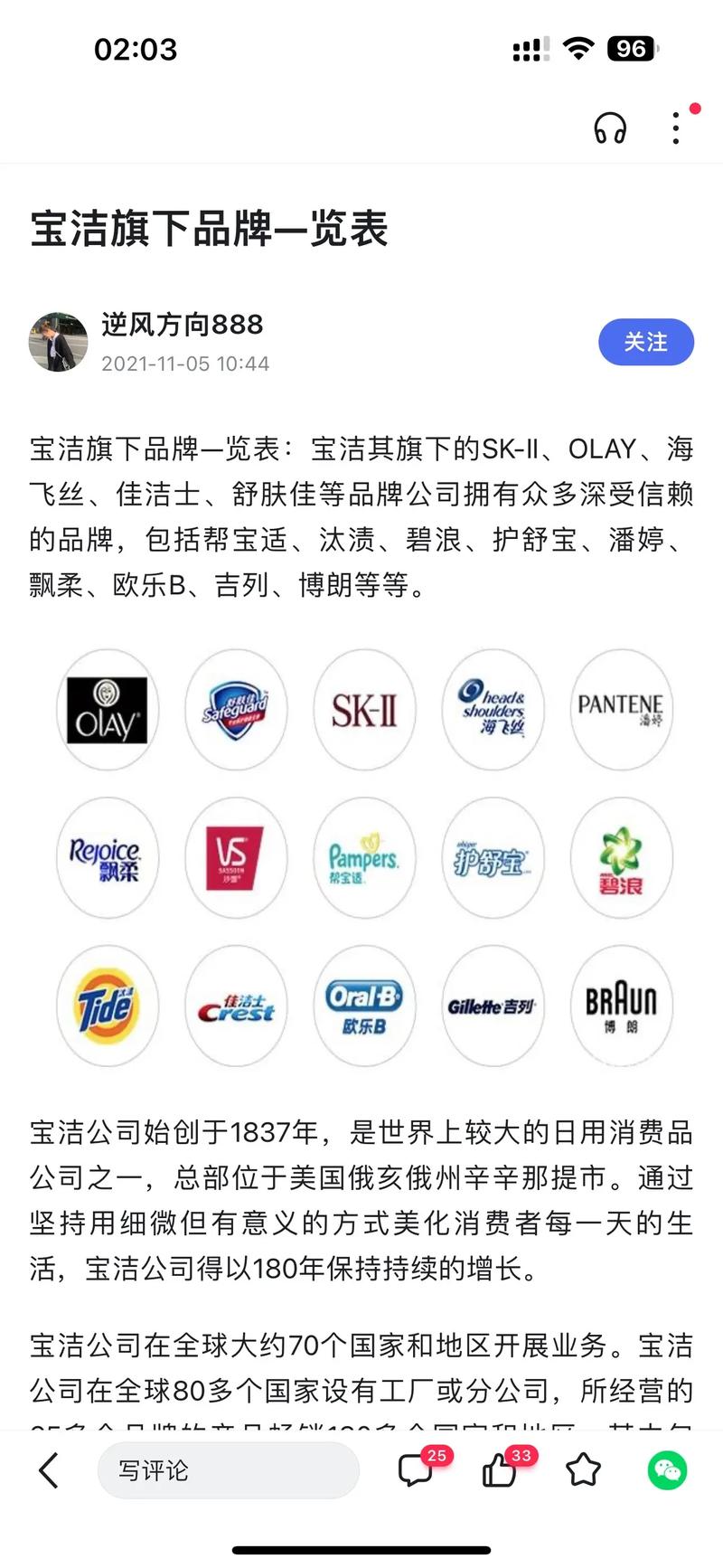Tap the Safeguard shield logo
This screenshot has height=1568, width=723.
(236, 711)
